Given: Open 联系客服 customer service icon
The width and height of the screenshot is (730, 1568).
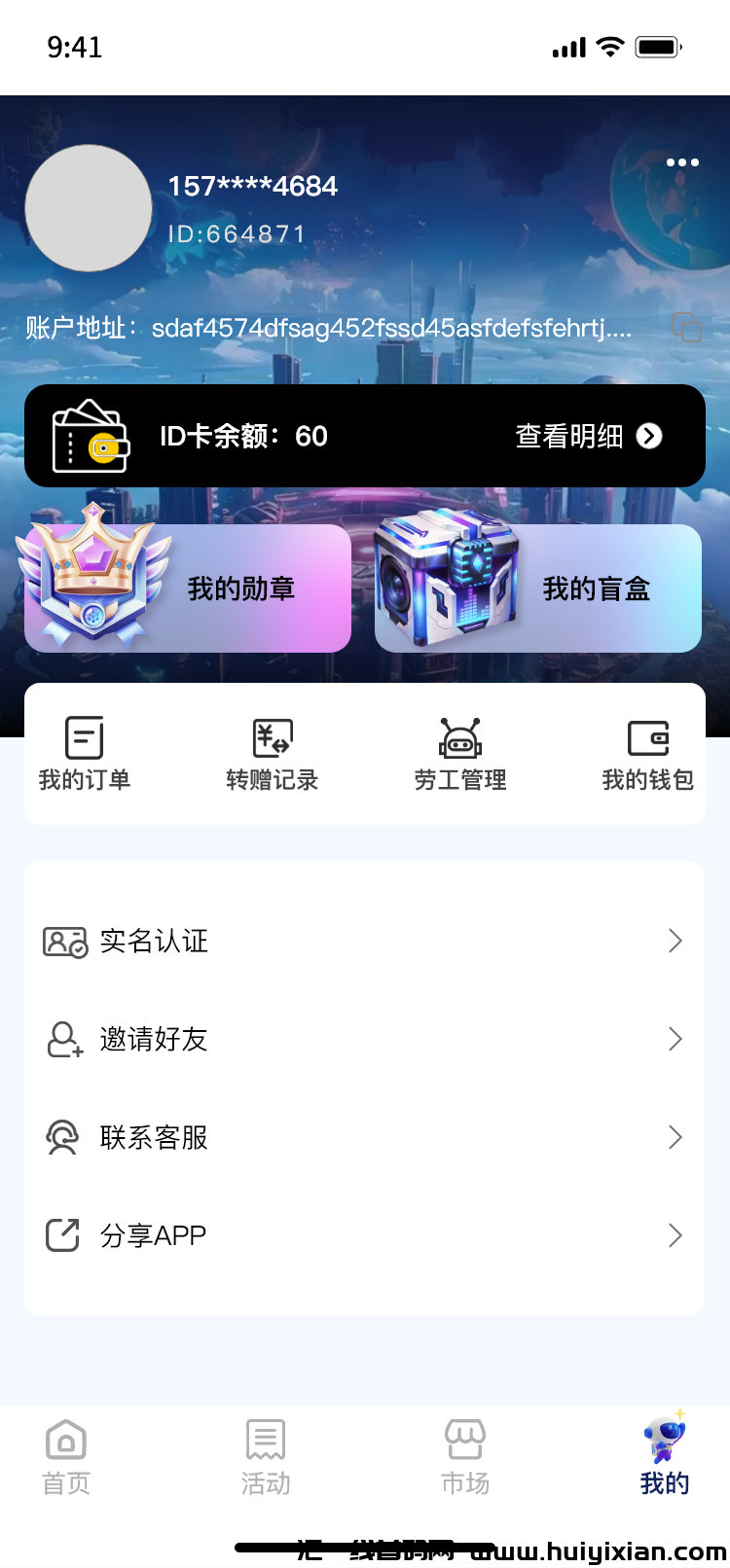Looking at the screenshot, I should click(63, 1137).
